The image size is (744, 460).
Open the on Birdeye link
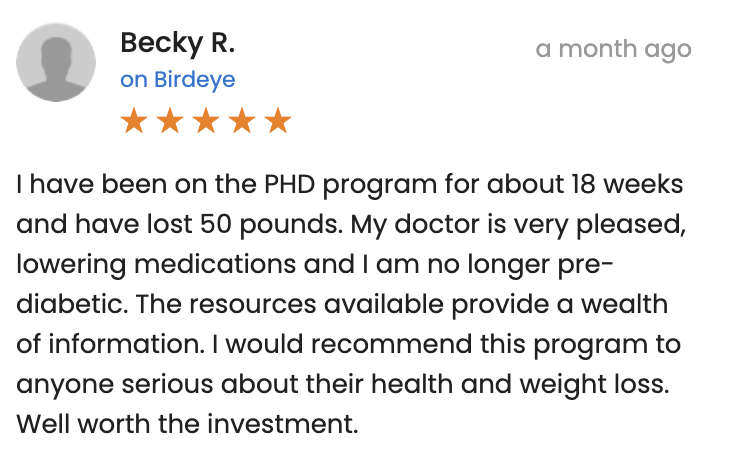pyautogui.click(x=177, y=80)
